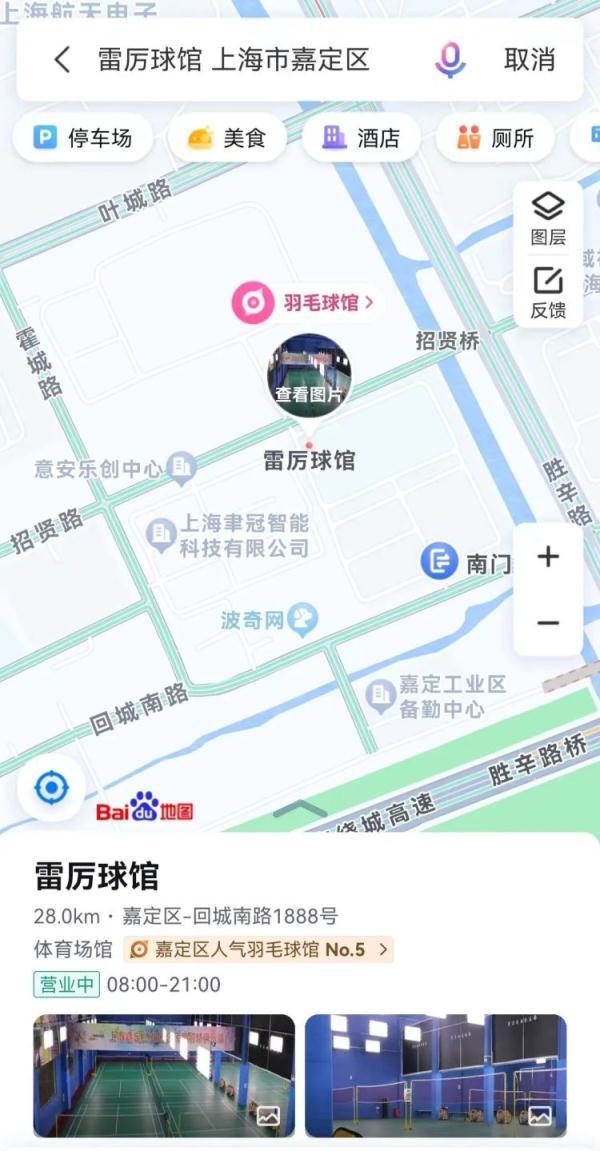Recenter map to my current location

point(51,788)
